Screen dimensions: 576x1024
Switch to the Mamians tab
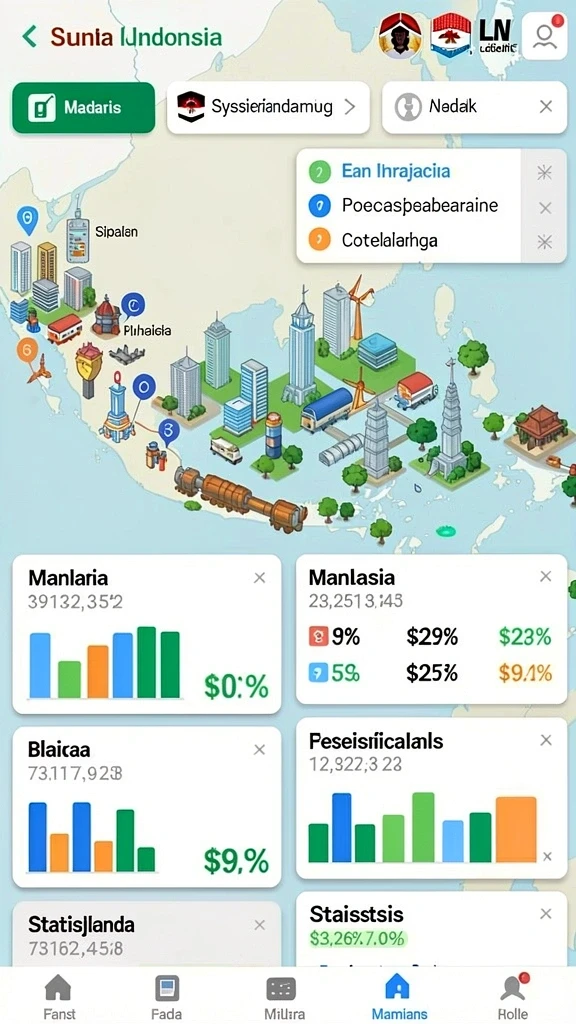coord(399,996)
